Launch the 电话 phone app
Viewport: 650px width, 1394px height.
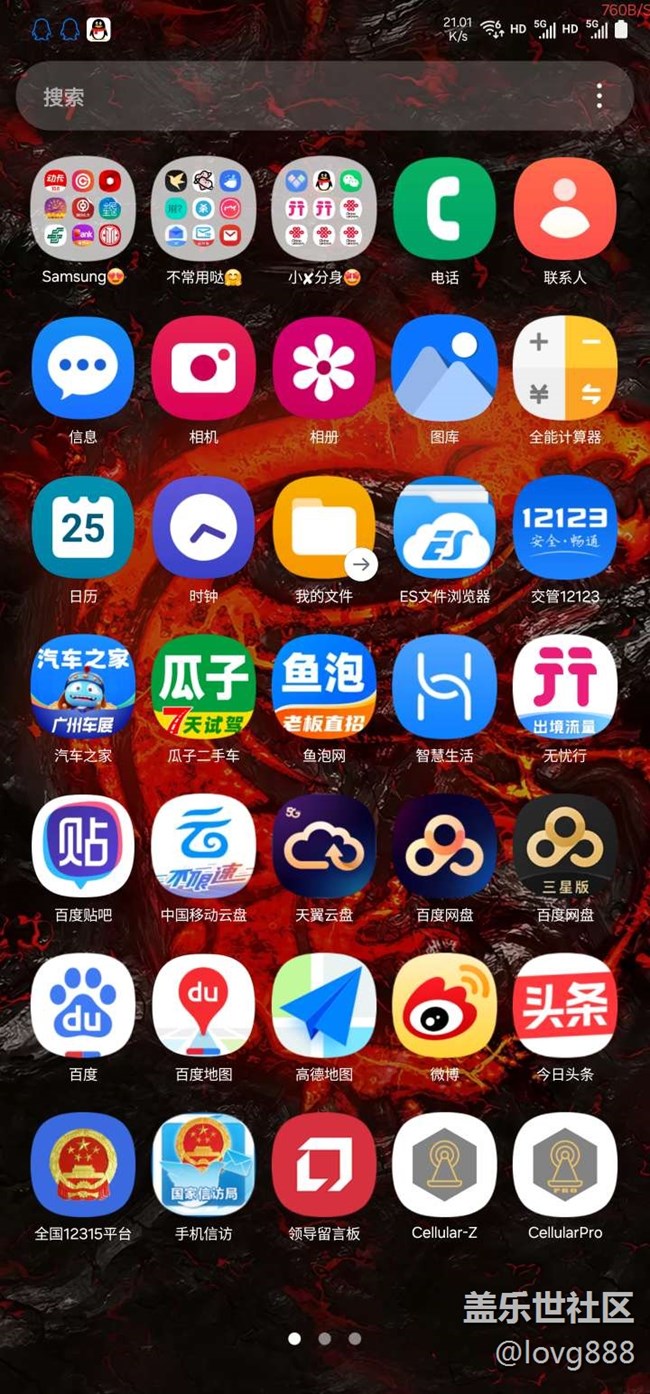click(444, 208)
